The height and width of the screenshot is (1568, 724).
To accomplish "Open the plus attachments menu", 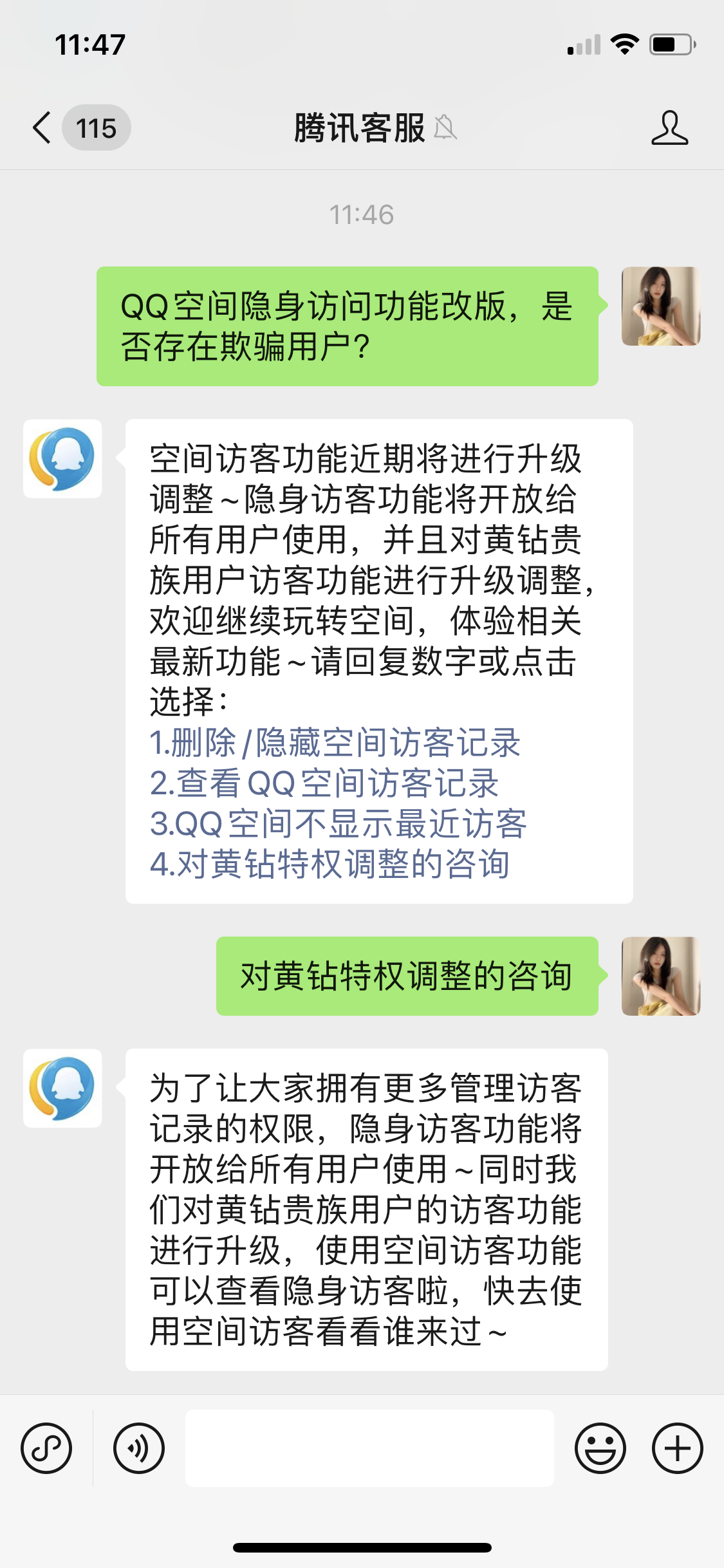I will pyautogui.click(x=677, y=1448).
